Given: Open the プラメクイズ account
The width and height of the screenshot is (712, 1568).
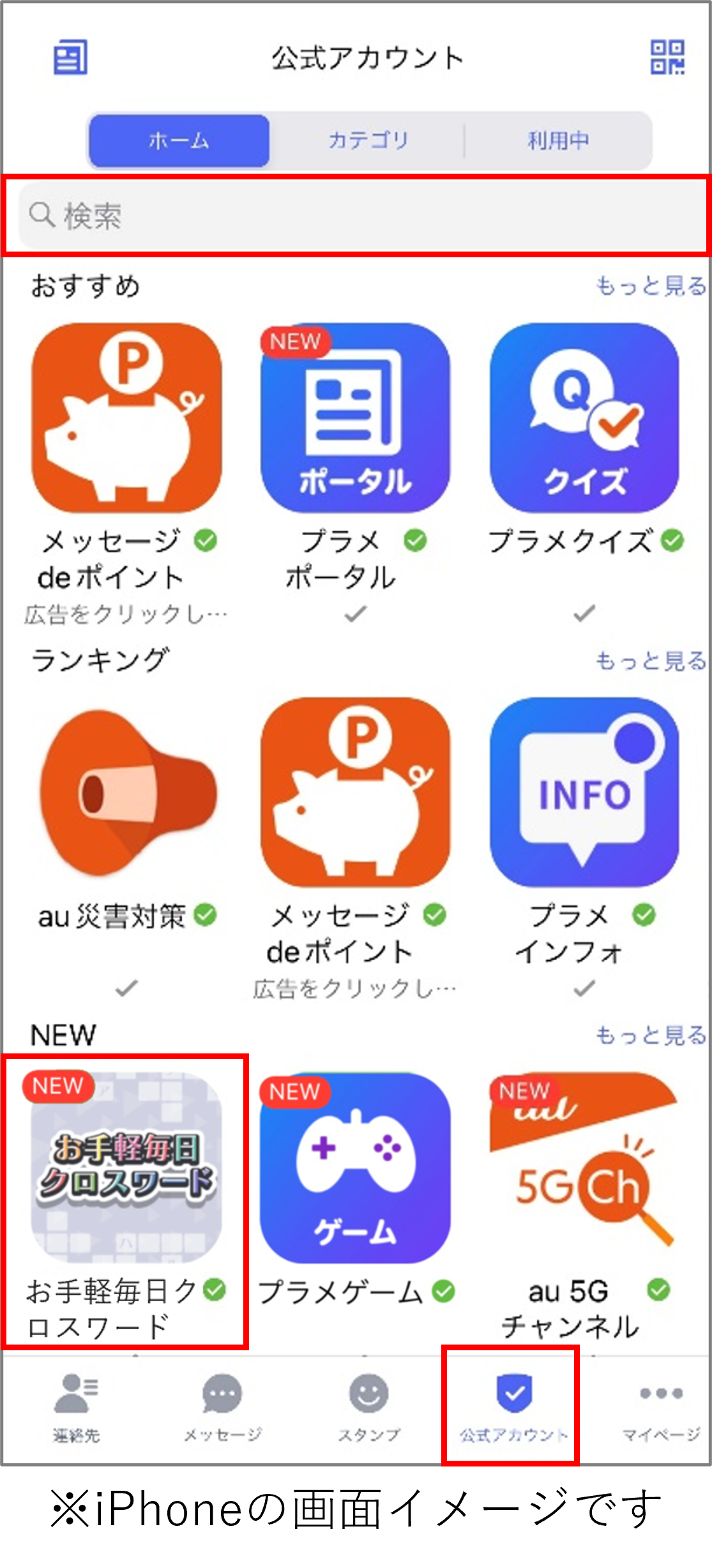Looking at the screenshot, I should pos(584,418).
